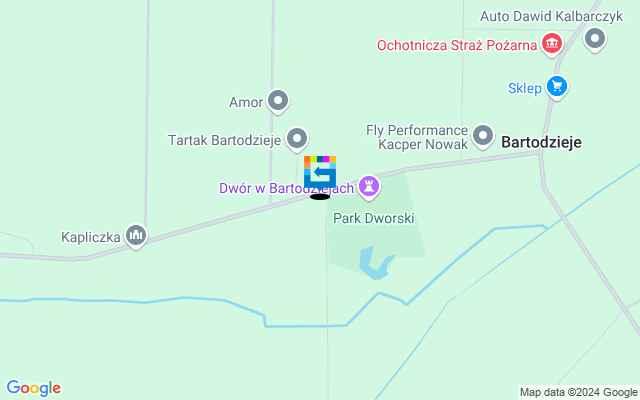The image size is (640, 400).
Task: Select the Tartak Bartodzieje marker
Action: 297,139
